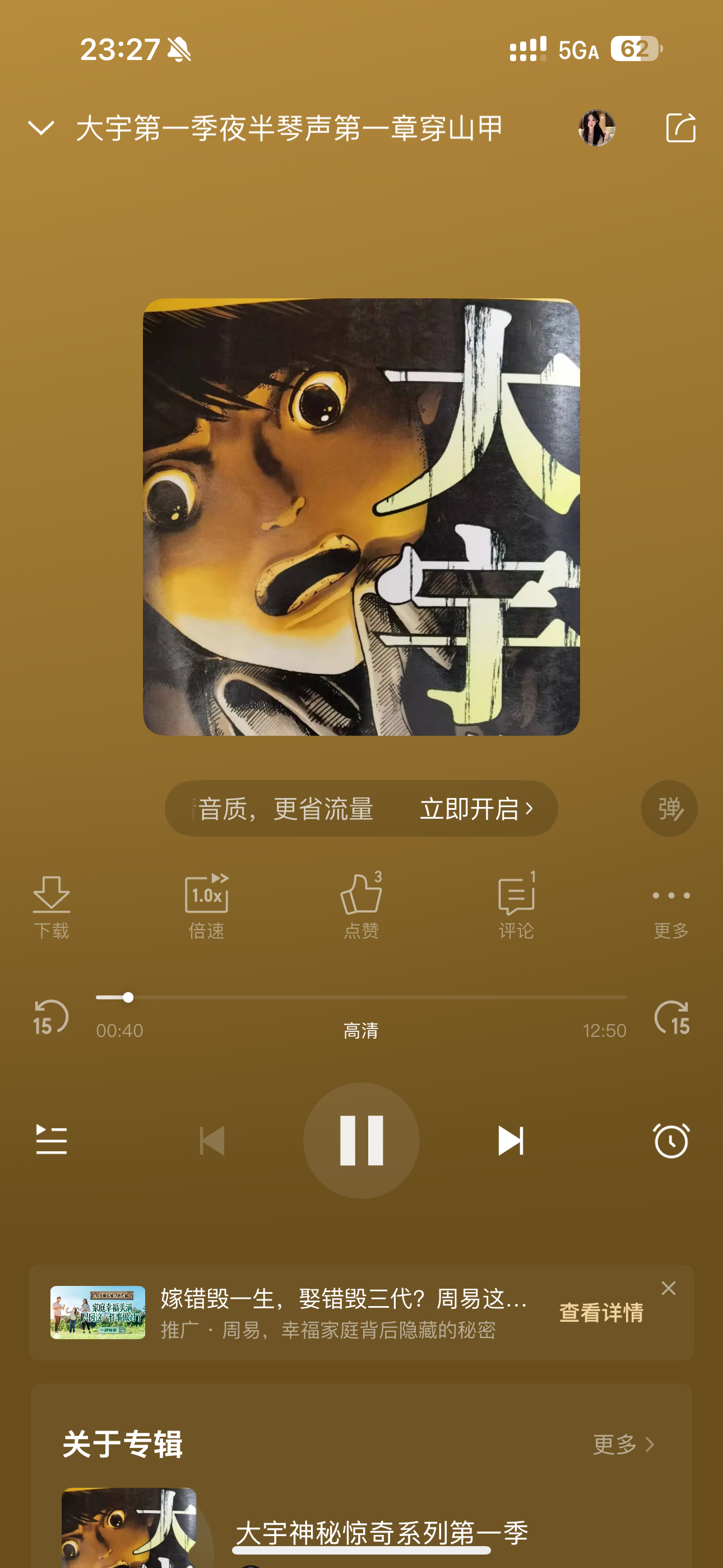Pause the playback

pyautogui.click(x=361, y=1140)
